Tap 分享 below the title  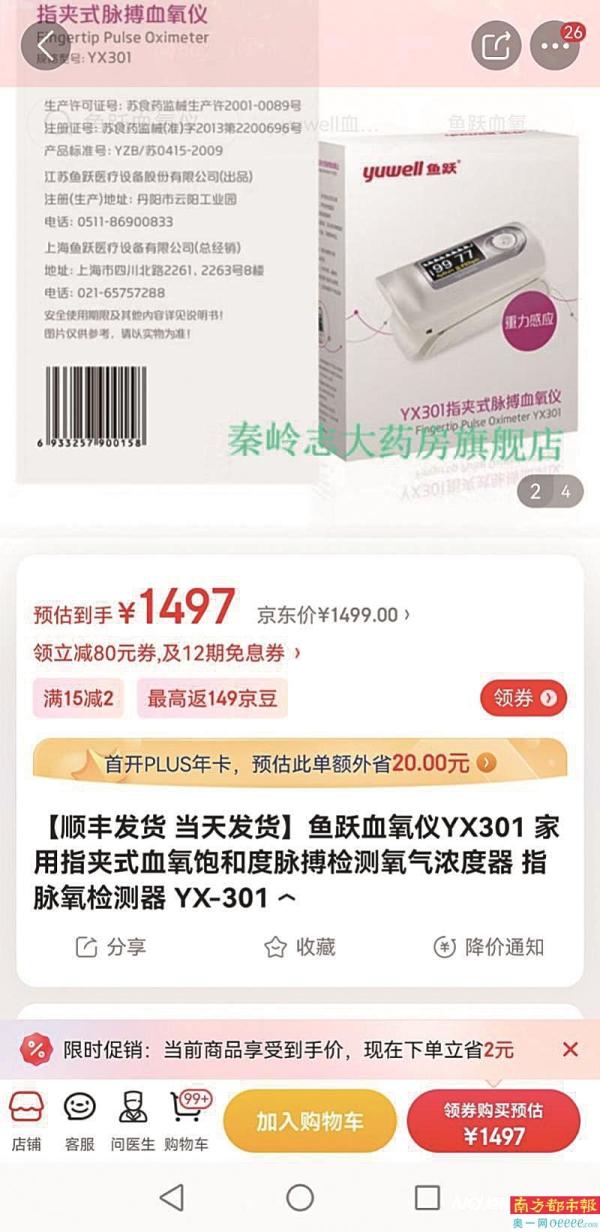[111, 946]
